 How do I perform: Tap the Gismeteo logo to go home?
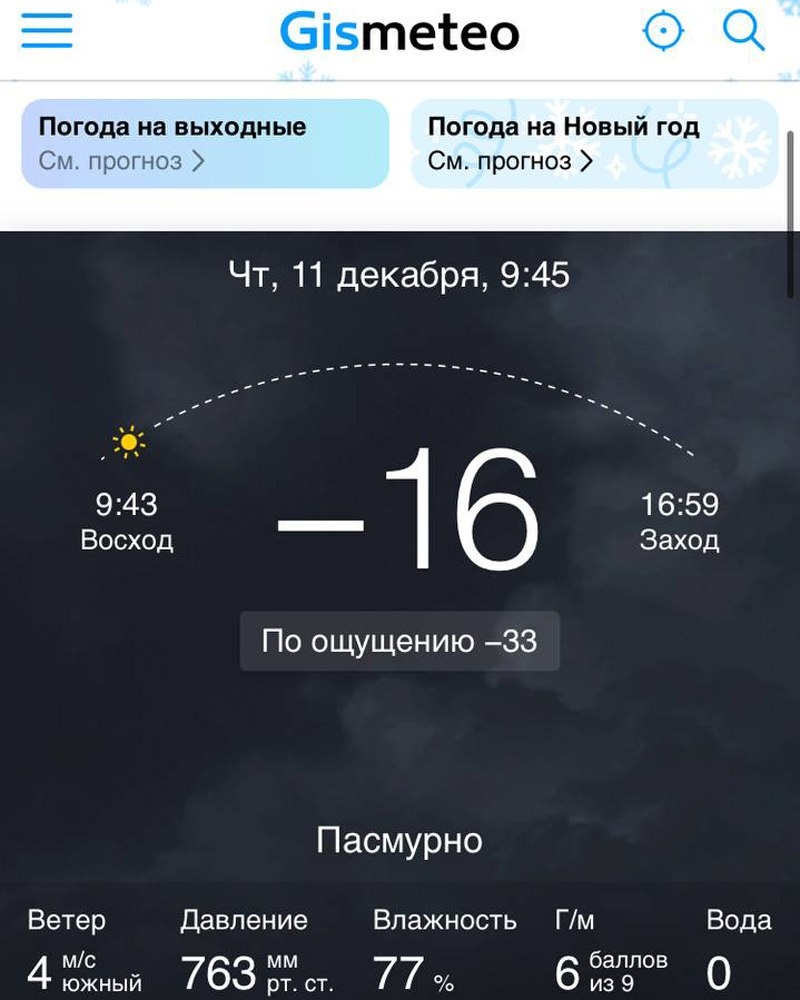[399, 32]
